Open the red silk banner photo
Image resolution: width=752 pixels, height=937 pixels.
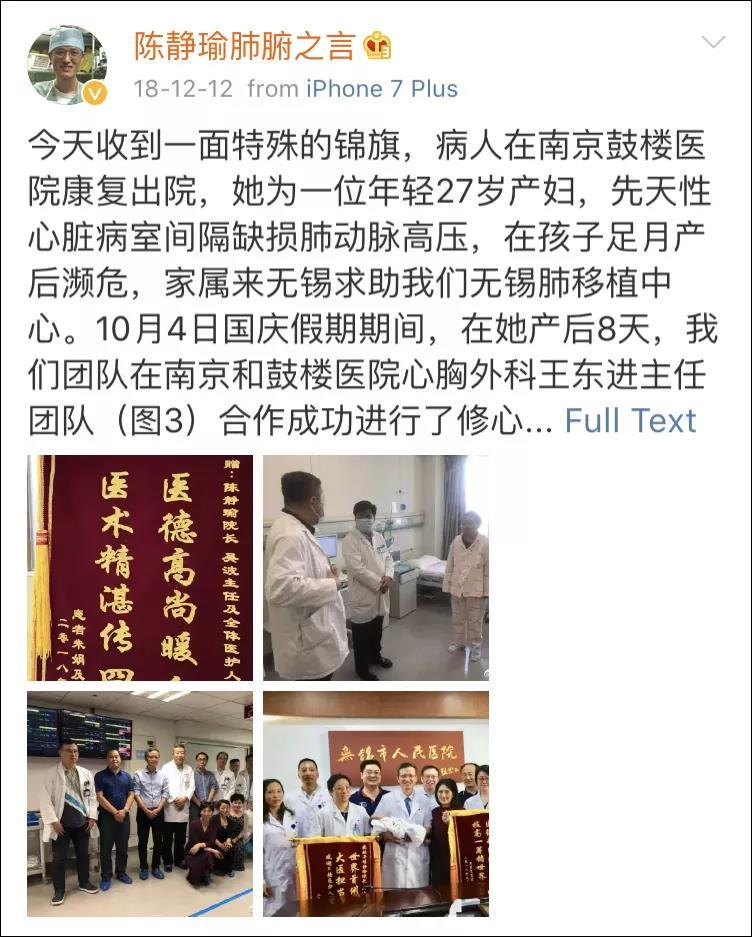tap(140, 568)
